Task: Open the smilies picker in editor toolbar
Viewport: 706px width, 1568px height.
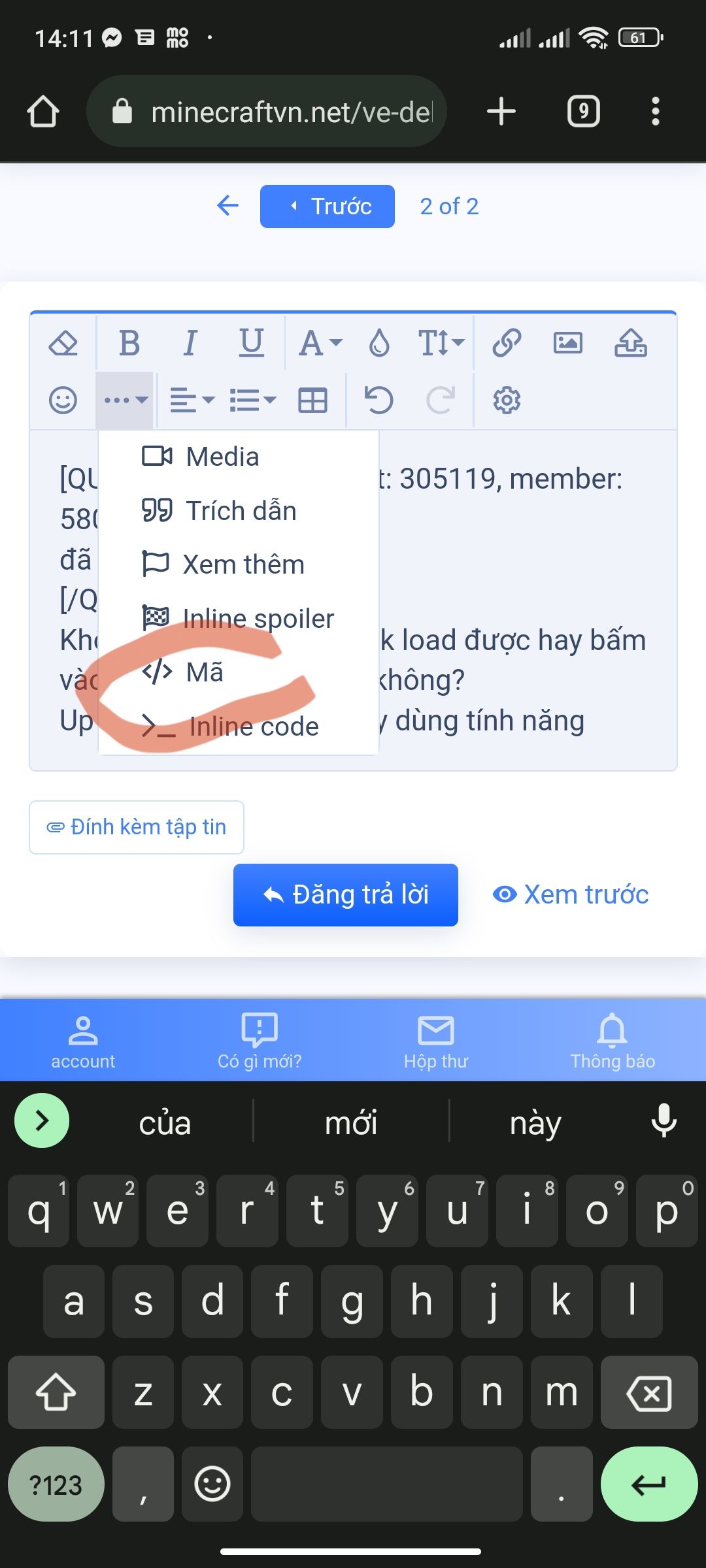Action: [x=63, y=400]
